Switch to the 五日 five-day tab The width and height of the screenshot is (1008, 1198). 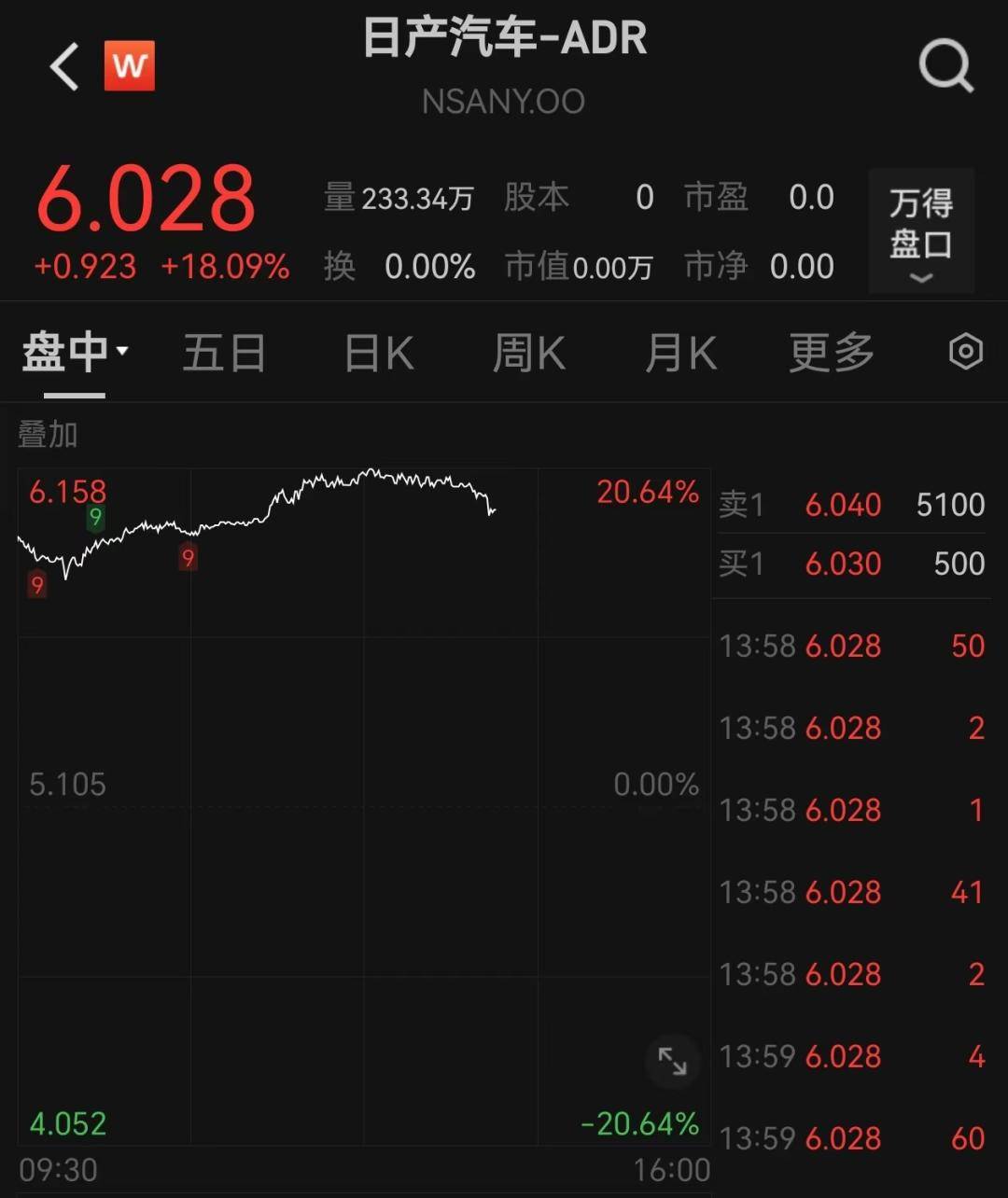point(224,353)
